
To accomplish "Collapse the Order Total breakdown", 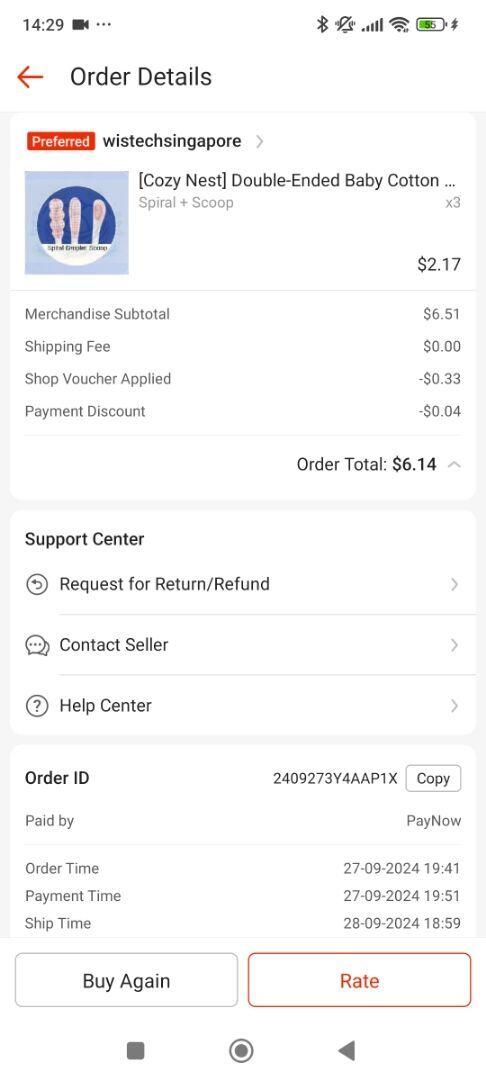I will (x=454, y=464).
